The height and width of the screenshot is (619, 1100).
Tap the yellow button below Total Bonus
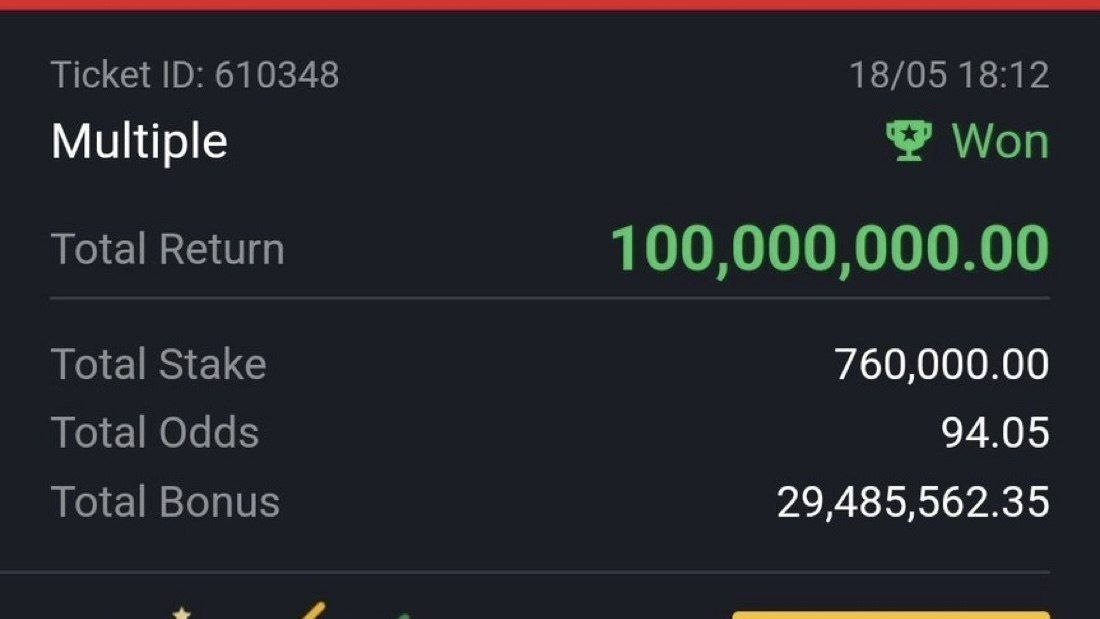pyautogui.click(x=891, y=615)
